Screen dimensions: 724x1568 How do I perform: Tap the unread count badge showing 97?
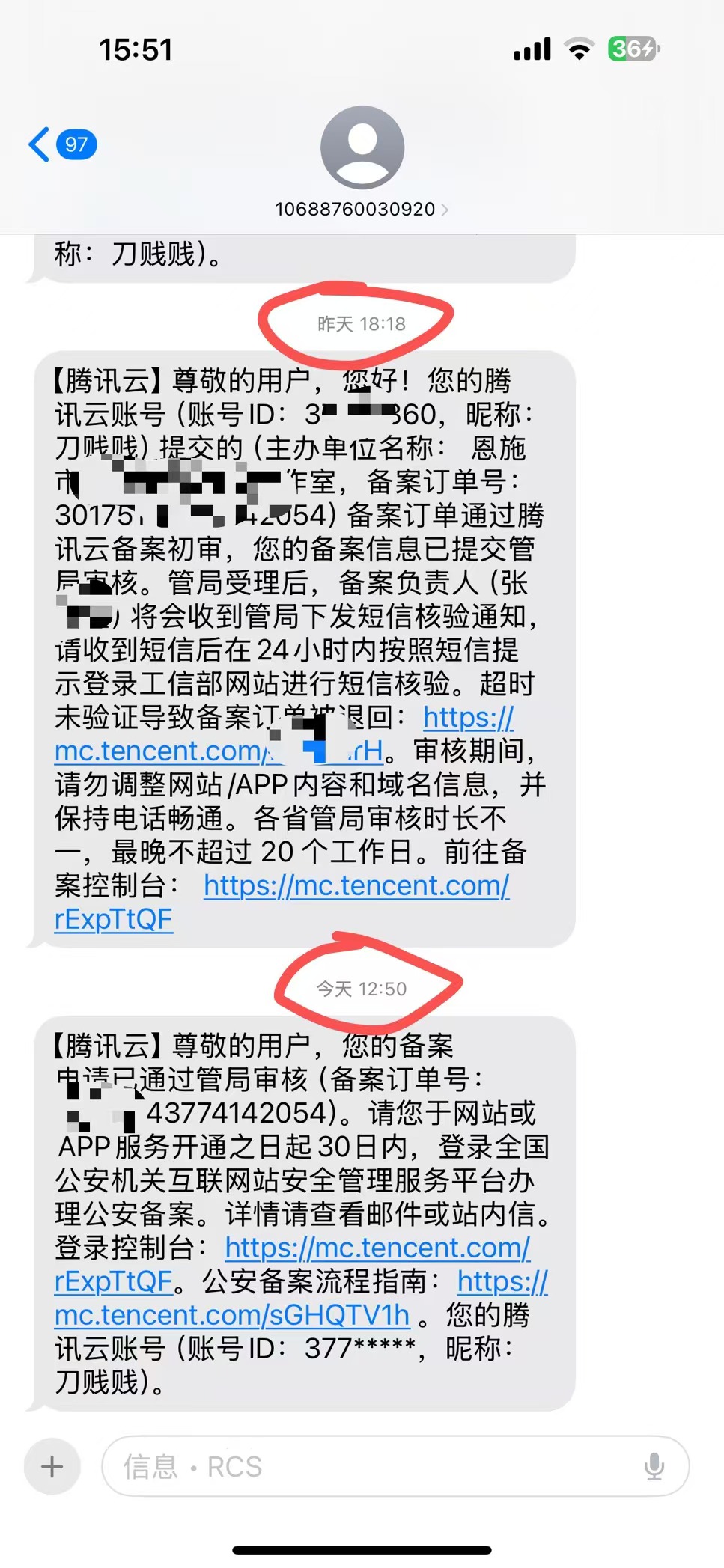click(75, 144)
